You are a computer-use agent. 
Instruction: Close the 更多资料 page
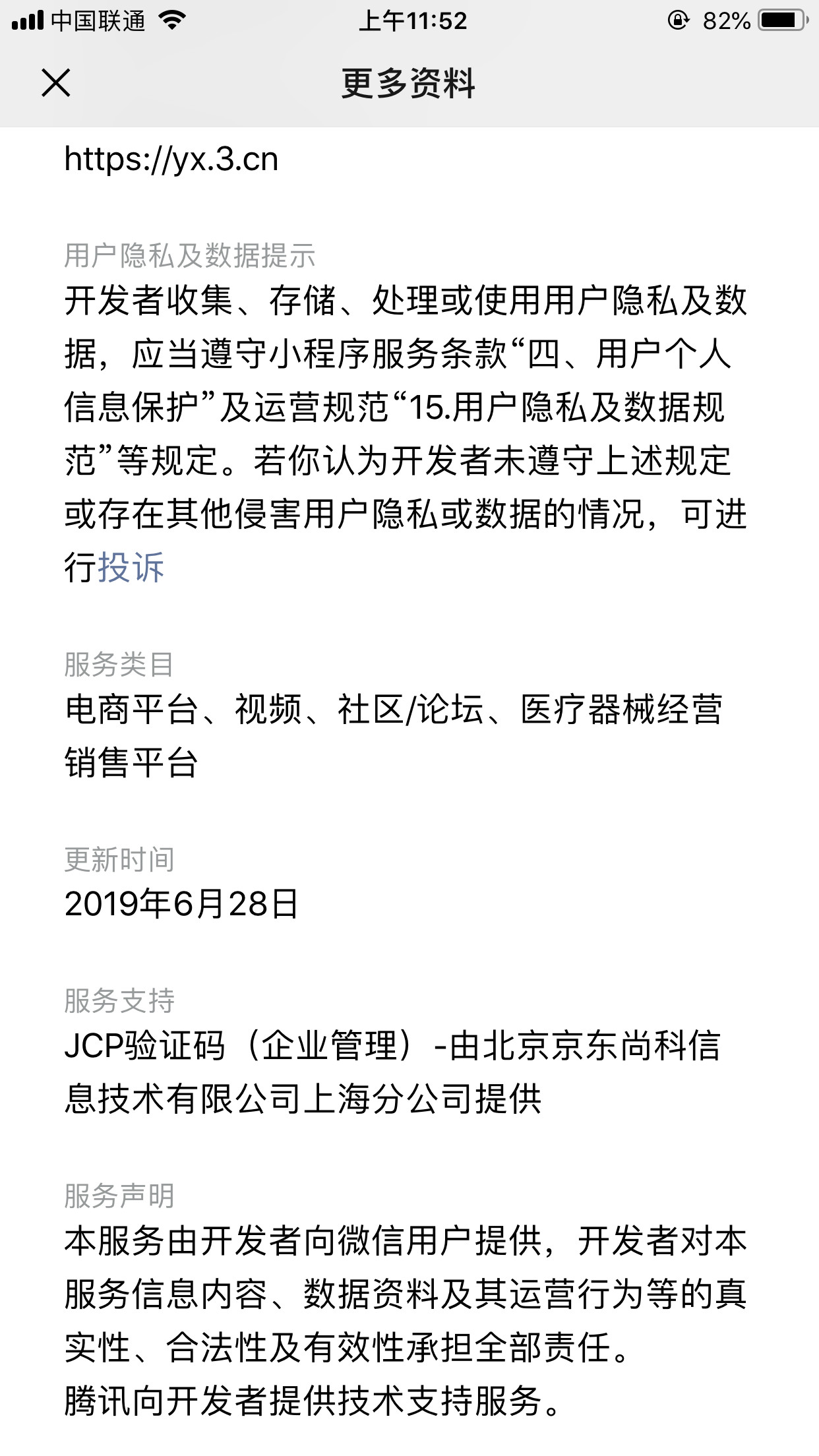click(x=56, y=83)
